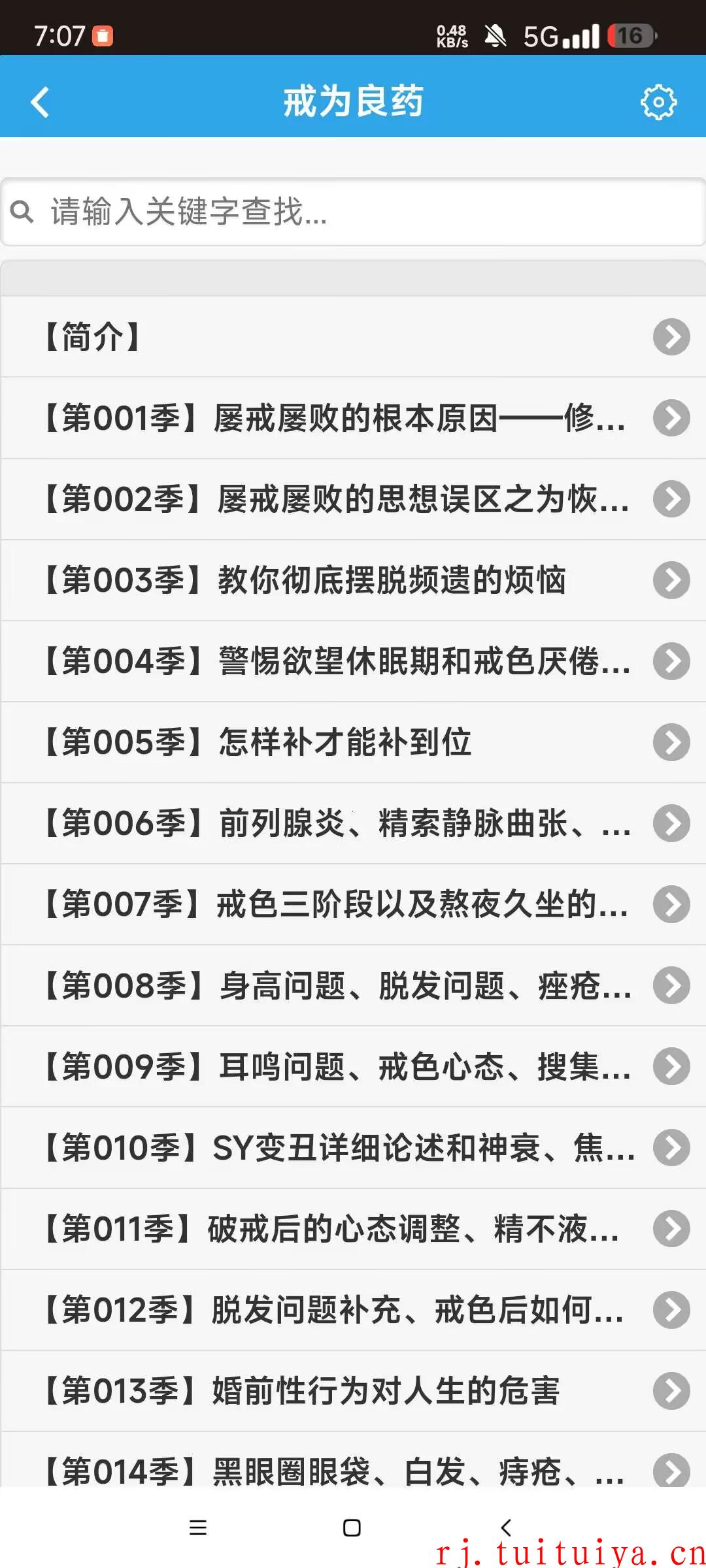Tap the keyword search field

353,212
